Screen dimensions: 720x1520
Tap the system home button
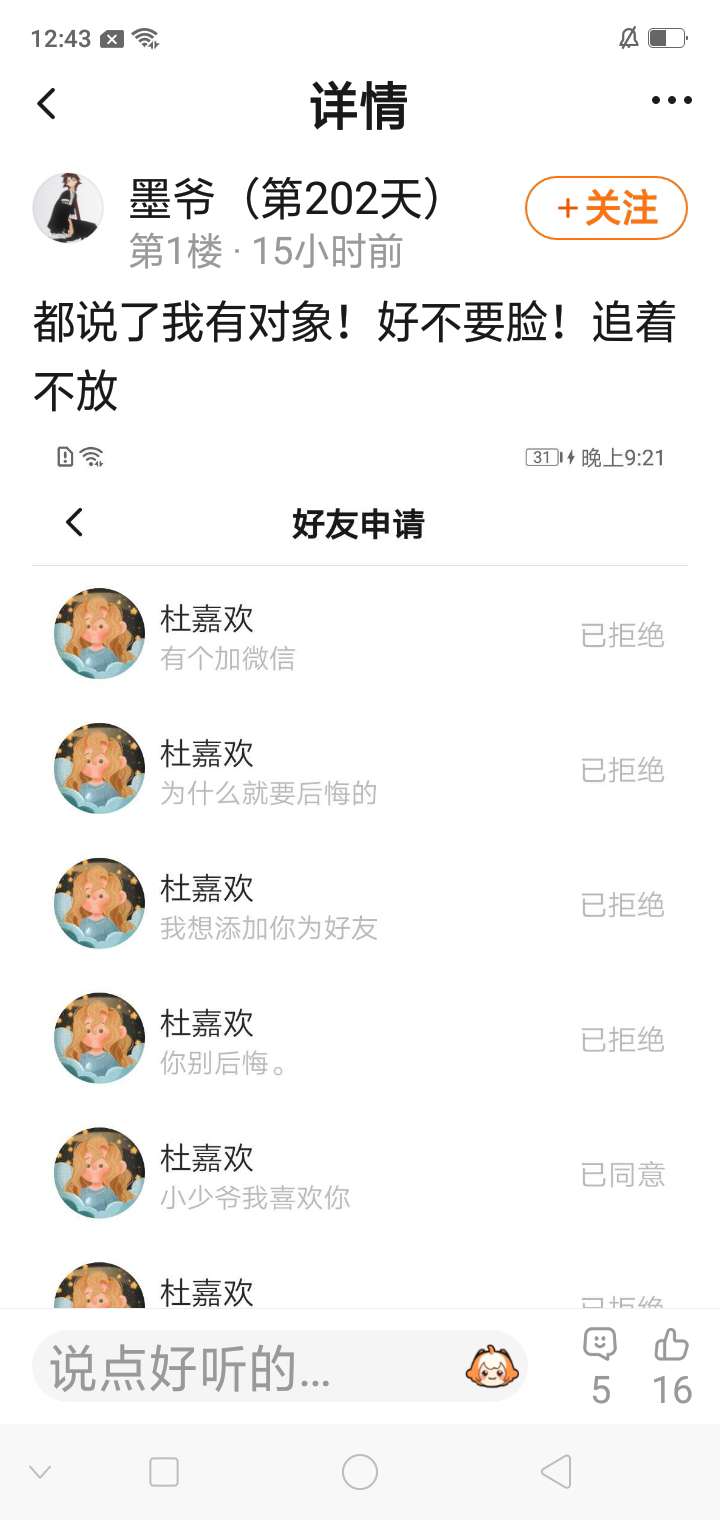click(360, 1472)
